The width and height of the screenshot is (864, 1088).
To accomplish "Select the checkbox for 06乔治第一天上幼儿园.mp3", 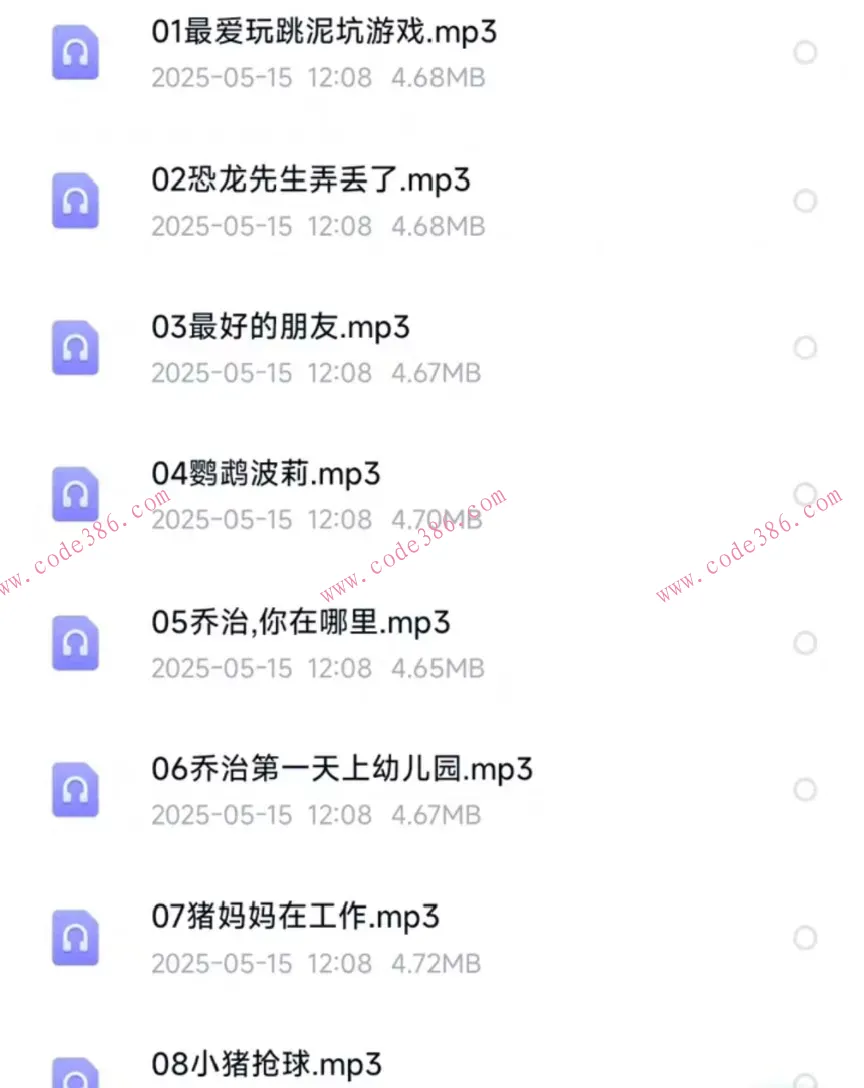I will (x=806, y=790).
